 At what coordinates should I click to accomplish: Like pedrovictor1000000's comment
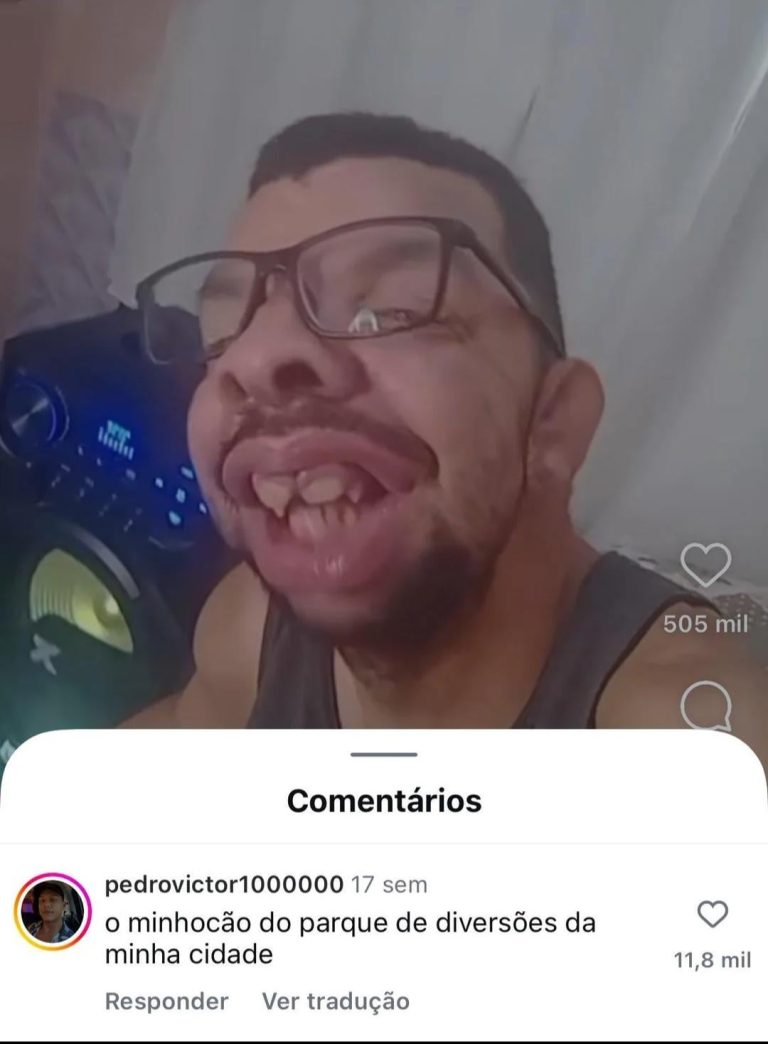coord(712,915)
